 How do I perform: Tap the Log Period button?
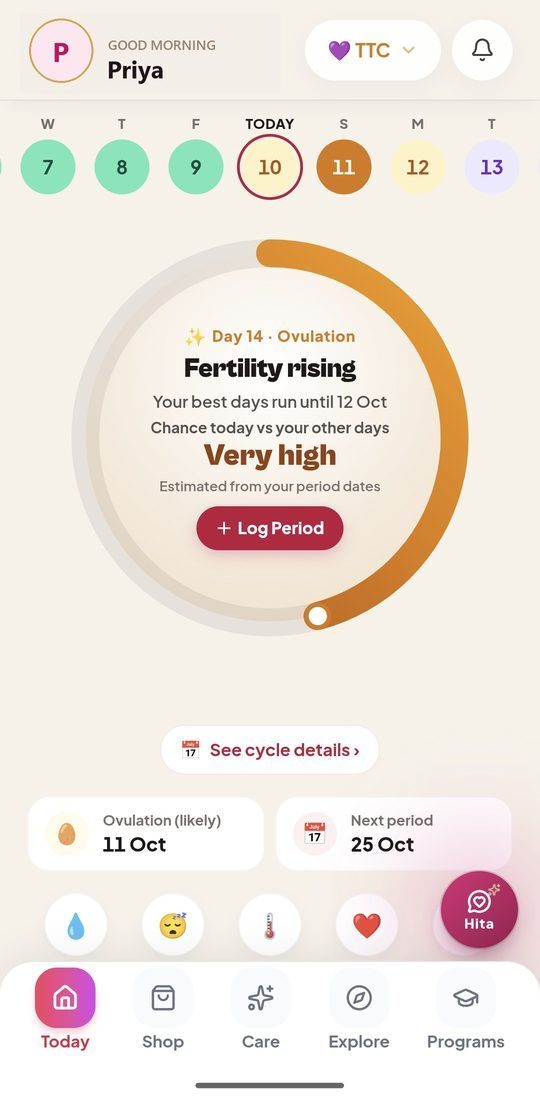pyautogui.click(x=270, y=528)
